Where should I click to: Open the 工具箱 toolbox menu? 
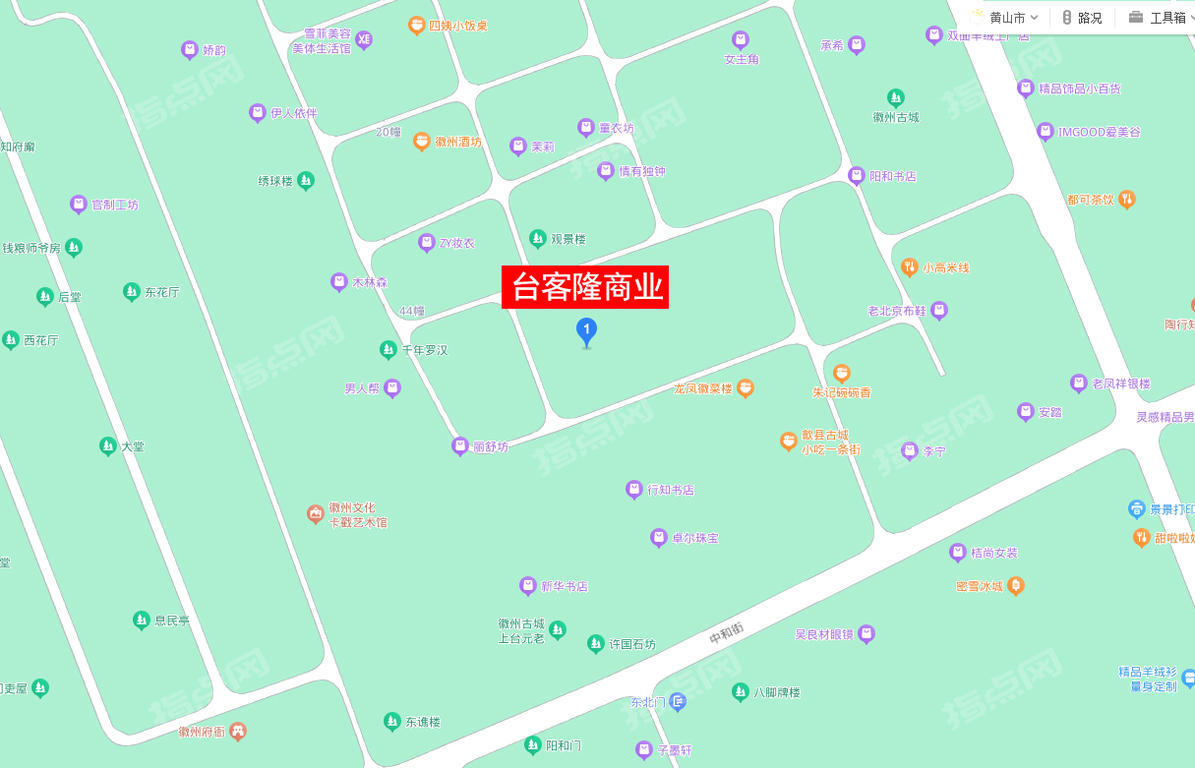(1157, 18)
